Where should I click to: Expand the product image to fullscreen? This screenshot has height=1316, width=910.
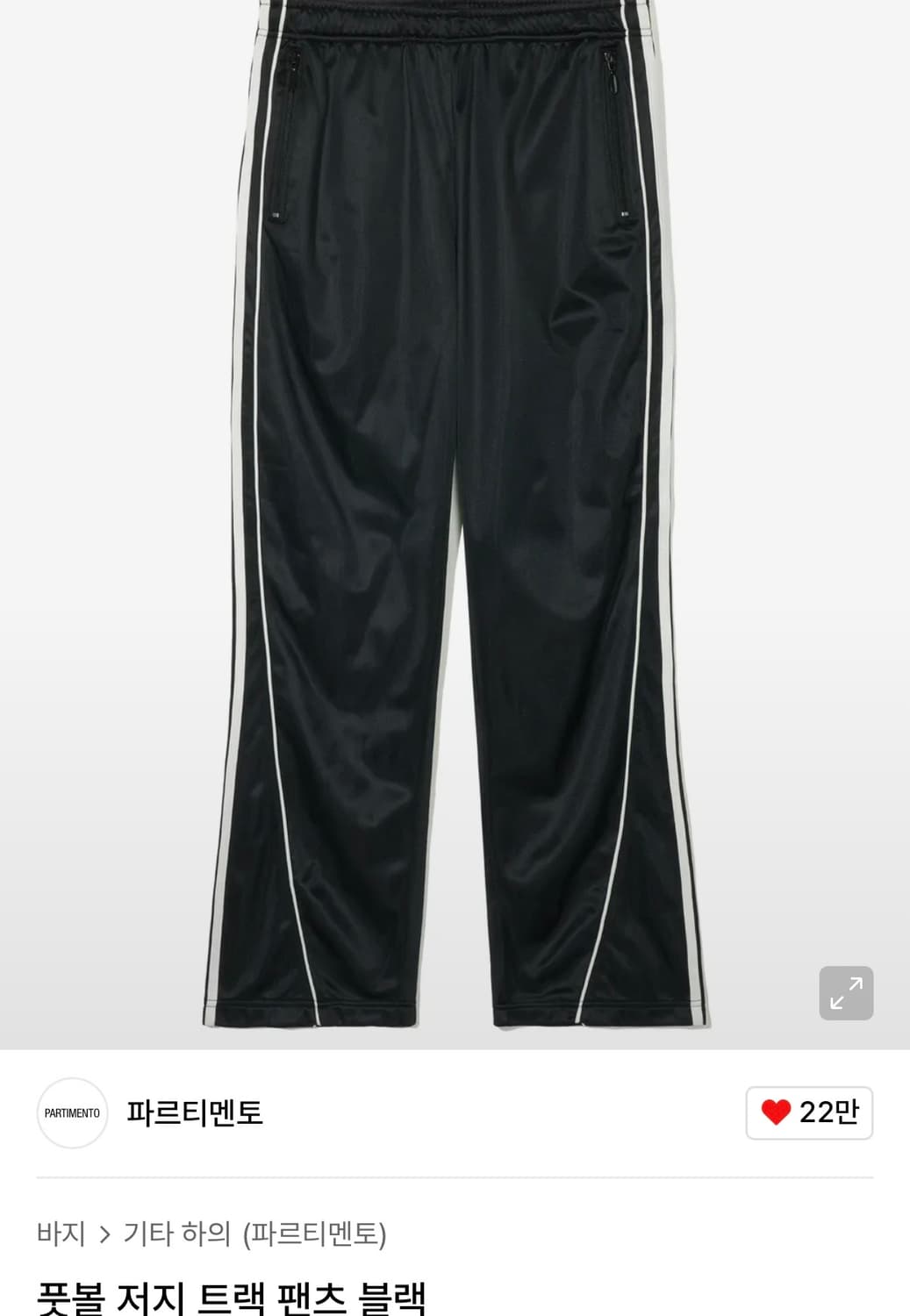tap(845, 992)
